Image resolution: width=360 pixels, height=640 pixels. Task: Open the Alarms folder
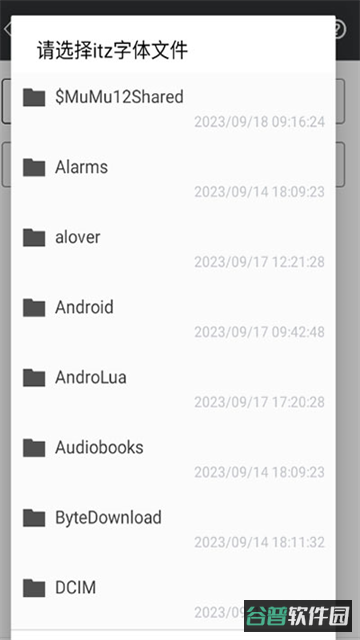pyautogui.click(x=173, y=178)
